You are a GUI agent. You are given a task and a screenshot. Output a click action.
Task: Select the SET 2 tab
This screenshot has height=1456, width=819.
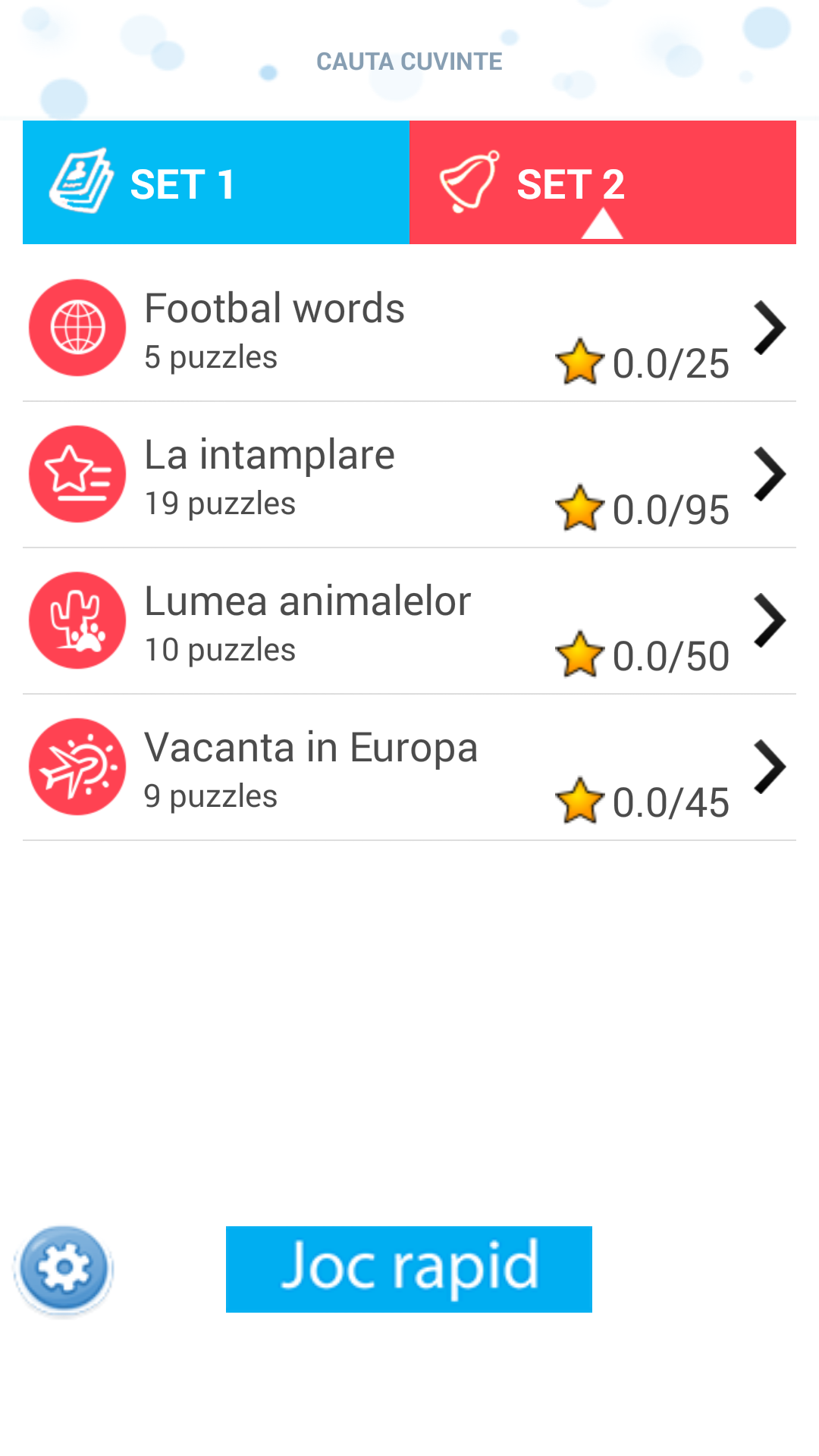point(602,183)
